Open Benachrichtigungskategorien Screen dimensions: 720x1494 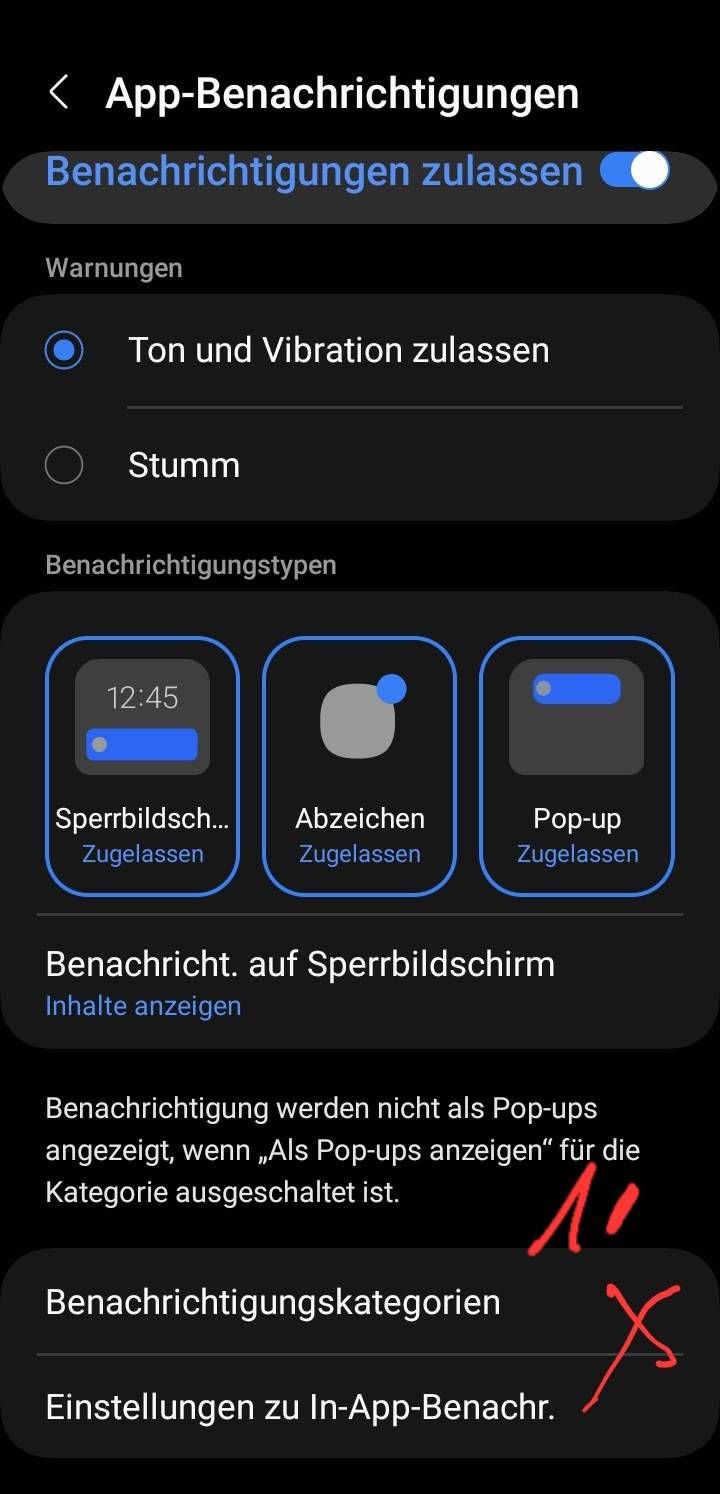tap(272, 1302)
